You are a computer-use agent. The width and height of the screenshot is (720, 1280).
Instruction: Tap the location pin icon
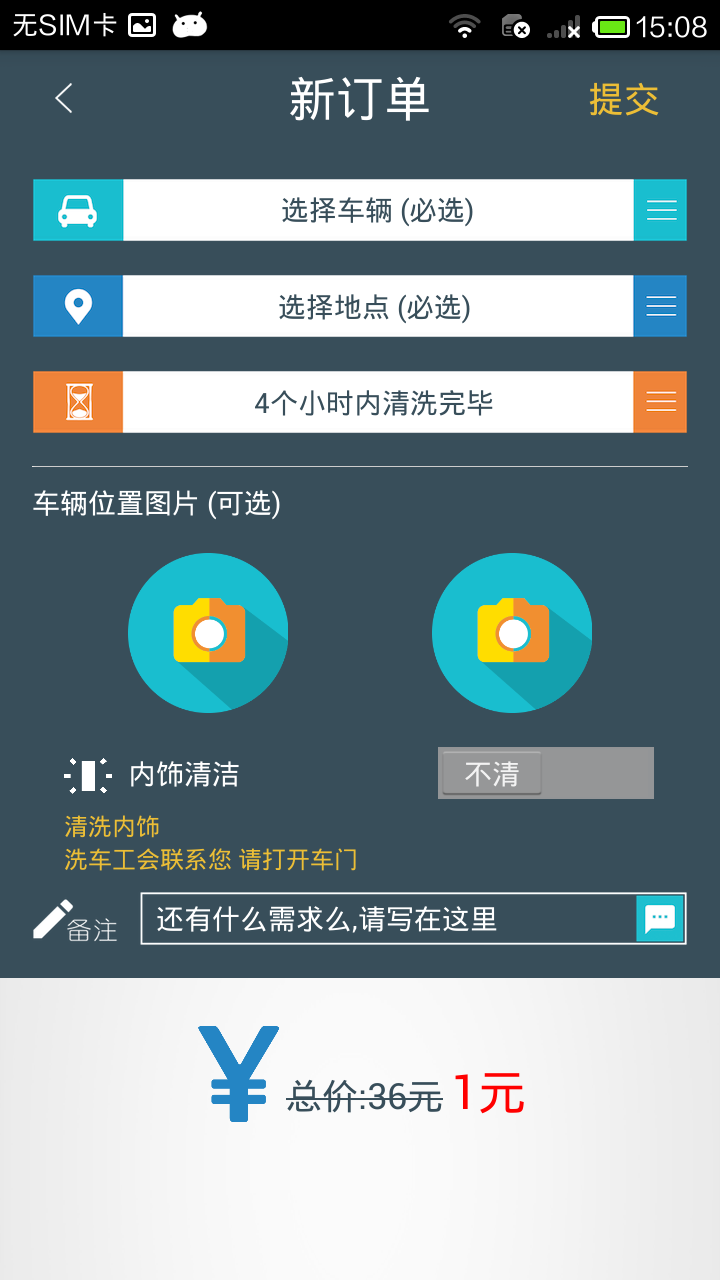coord(78,306)
